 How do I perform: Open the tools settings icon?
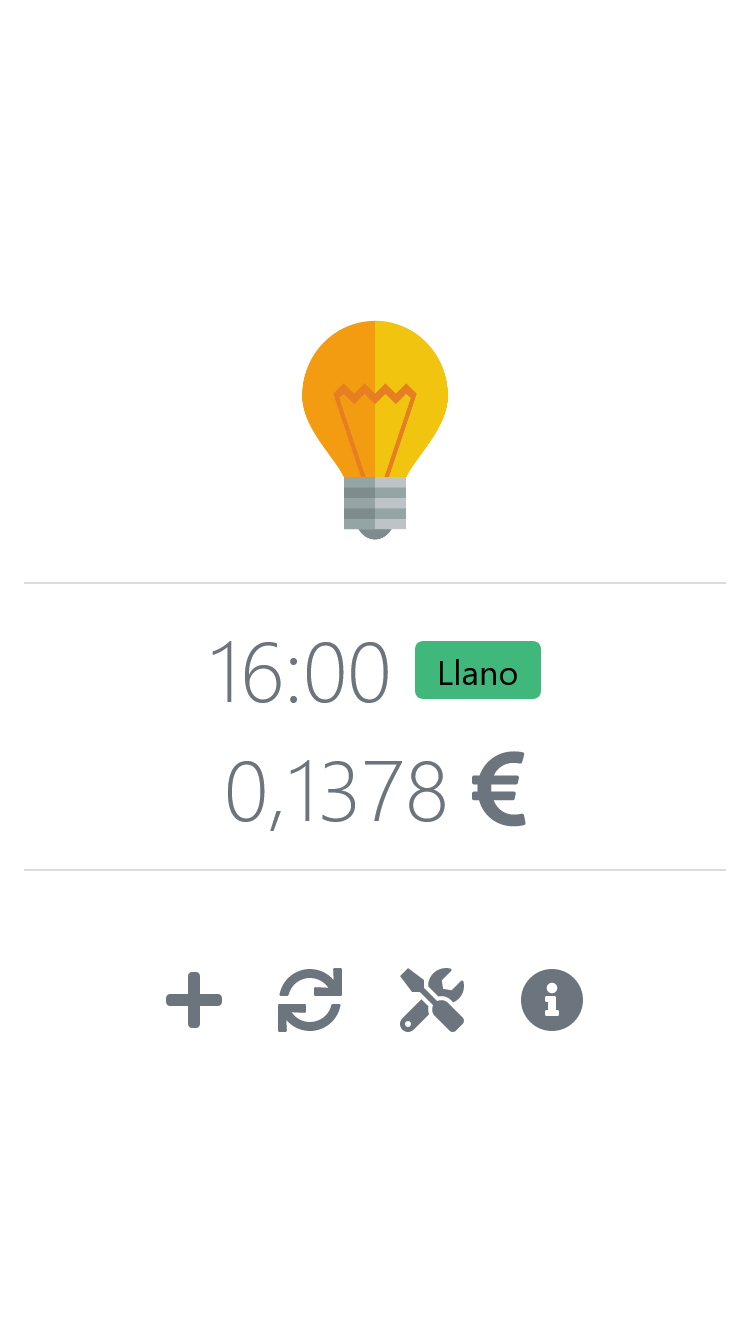432,1000
